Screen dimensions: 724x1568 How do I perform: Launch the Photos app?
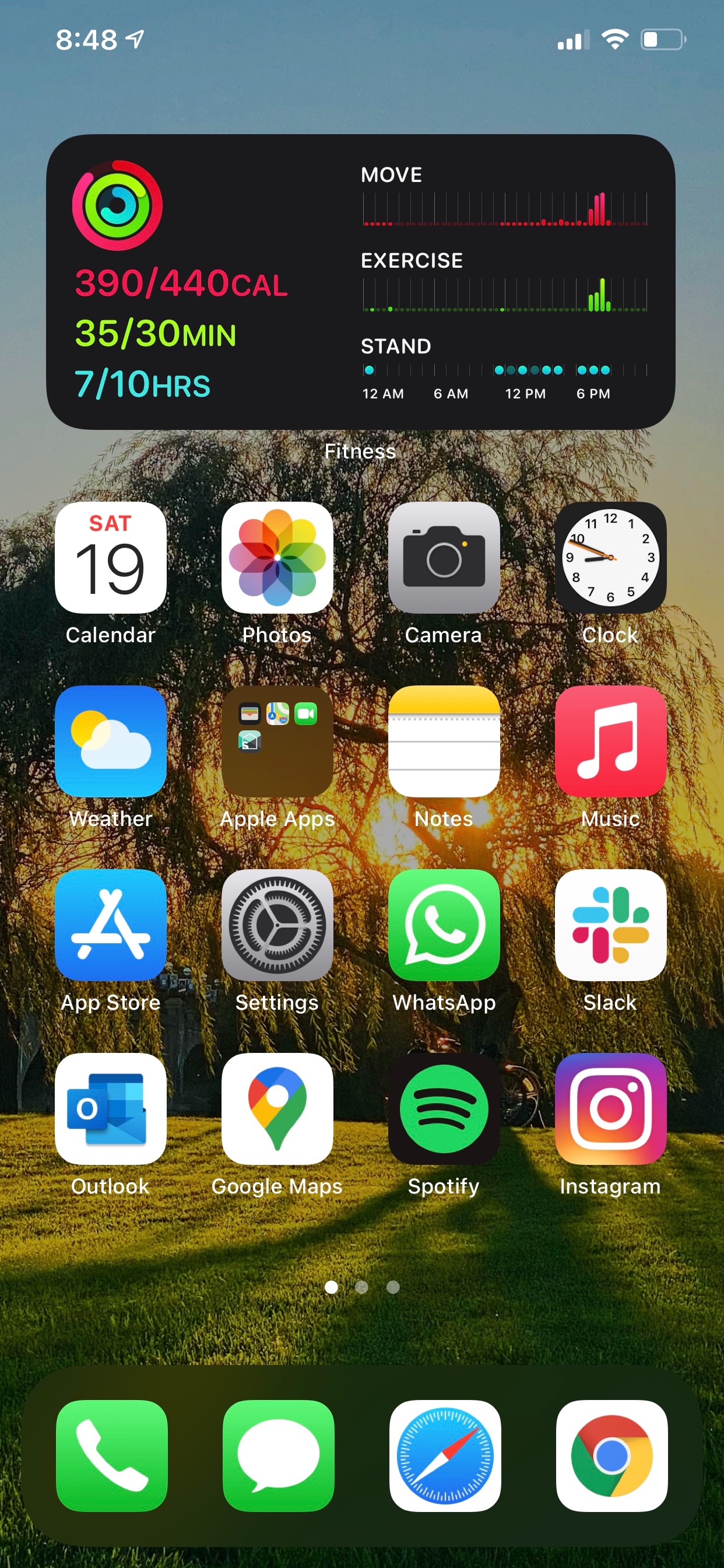277,558
